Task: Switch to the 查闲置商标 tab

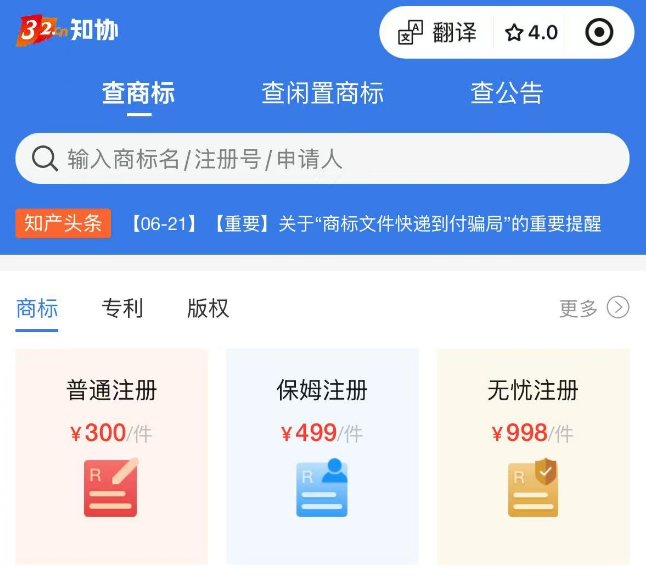Action: [322, 94]
